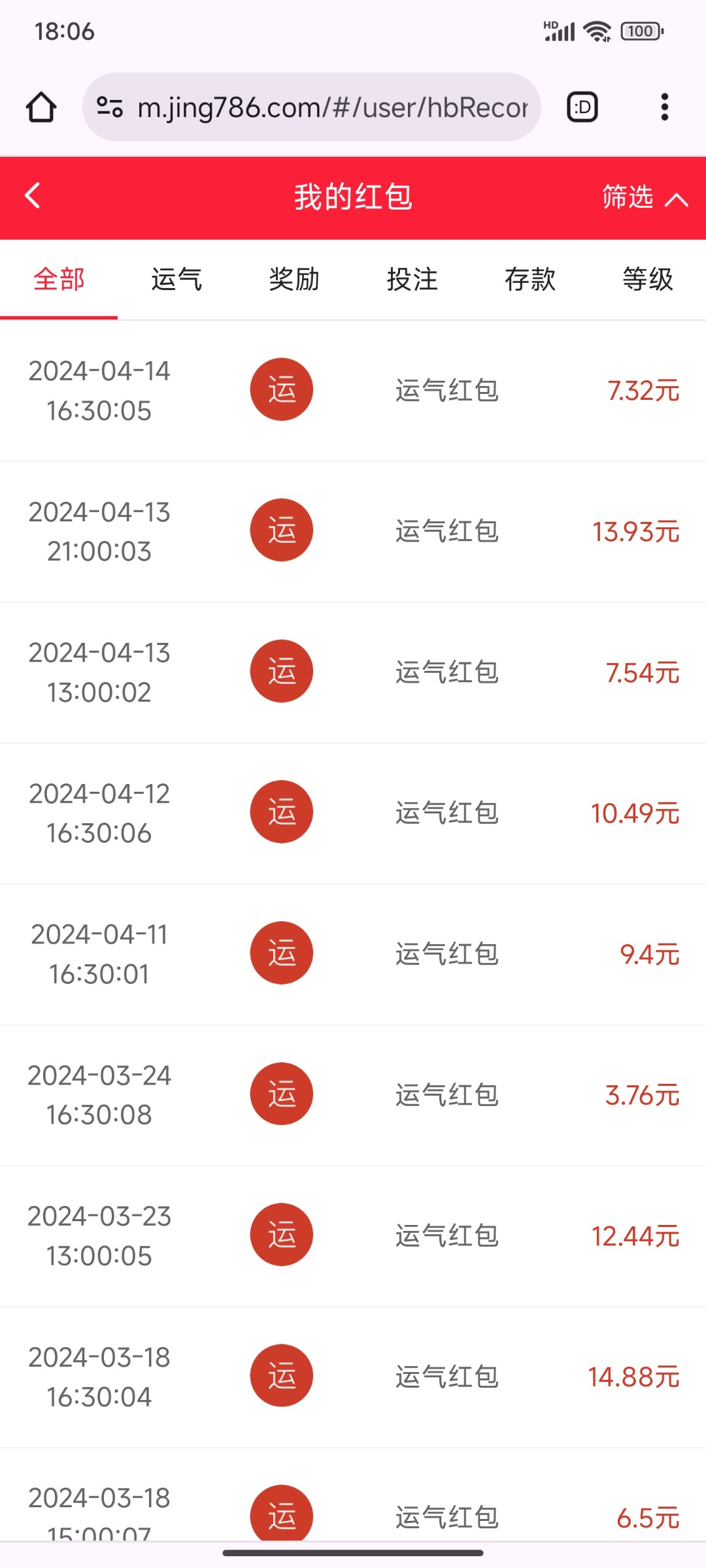Tap the address bar showing m.jing786.com
The width and height of the screenshot is (706, 1568).
coord(312,106)
